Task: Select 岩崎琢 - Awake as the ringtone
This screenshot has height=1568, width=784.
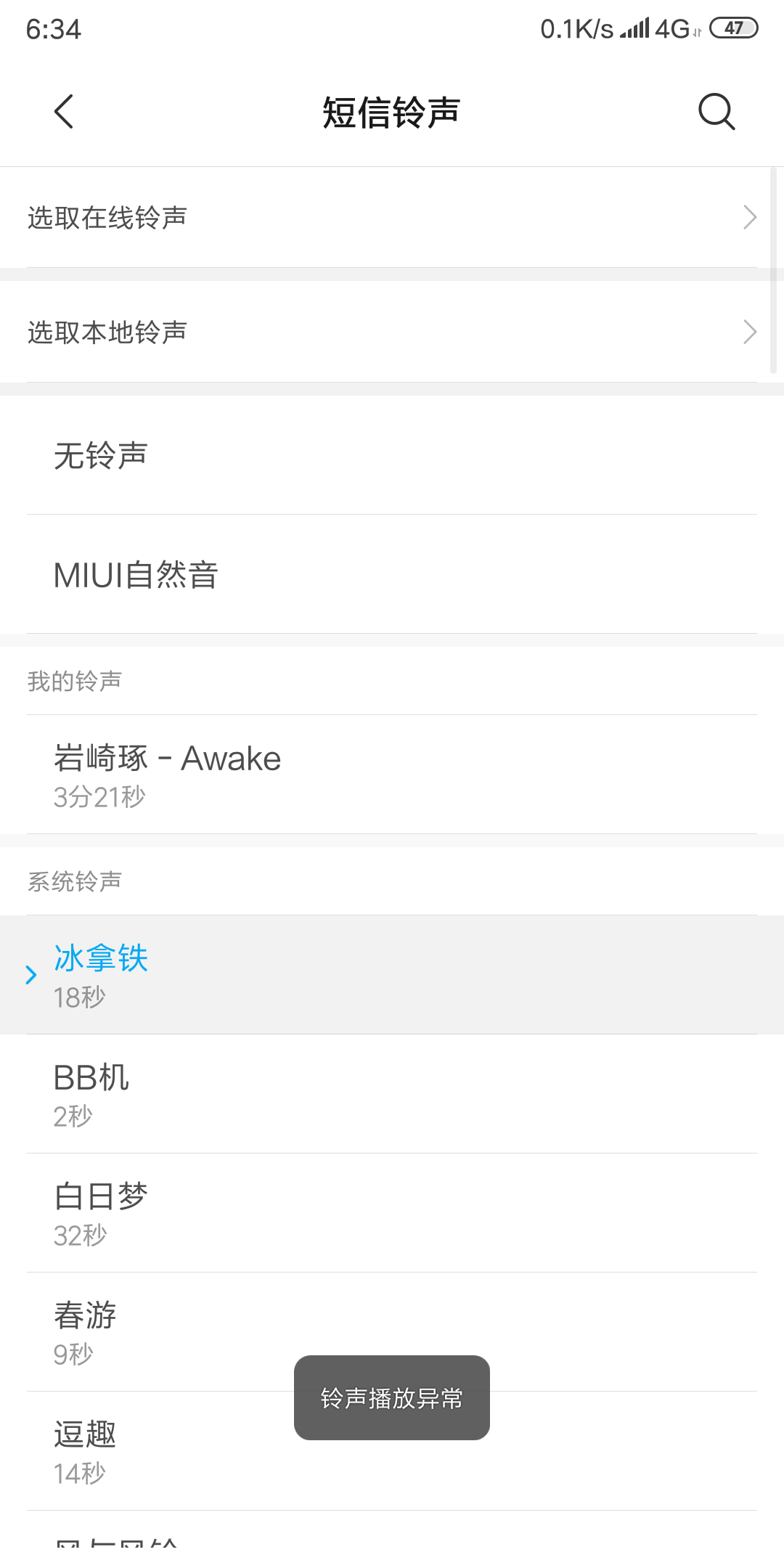Action: pos(392,775)
